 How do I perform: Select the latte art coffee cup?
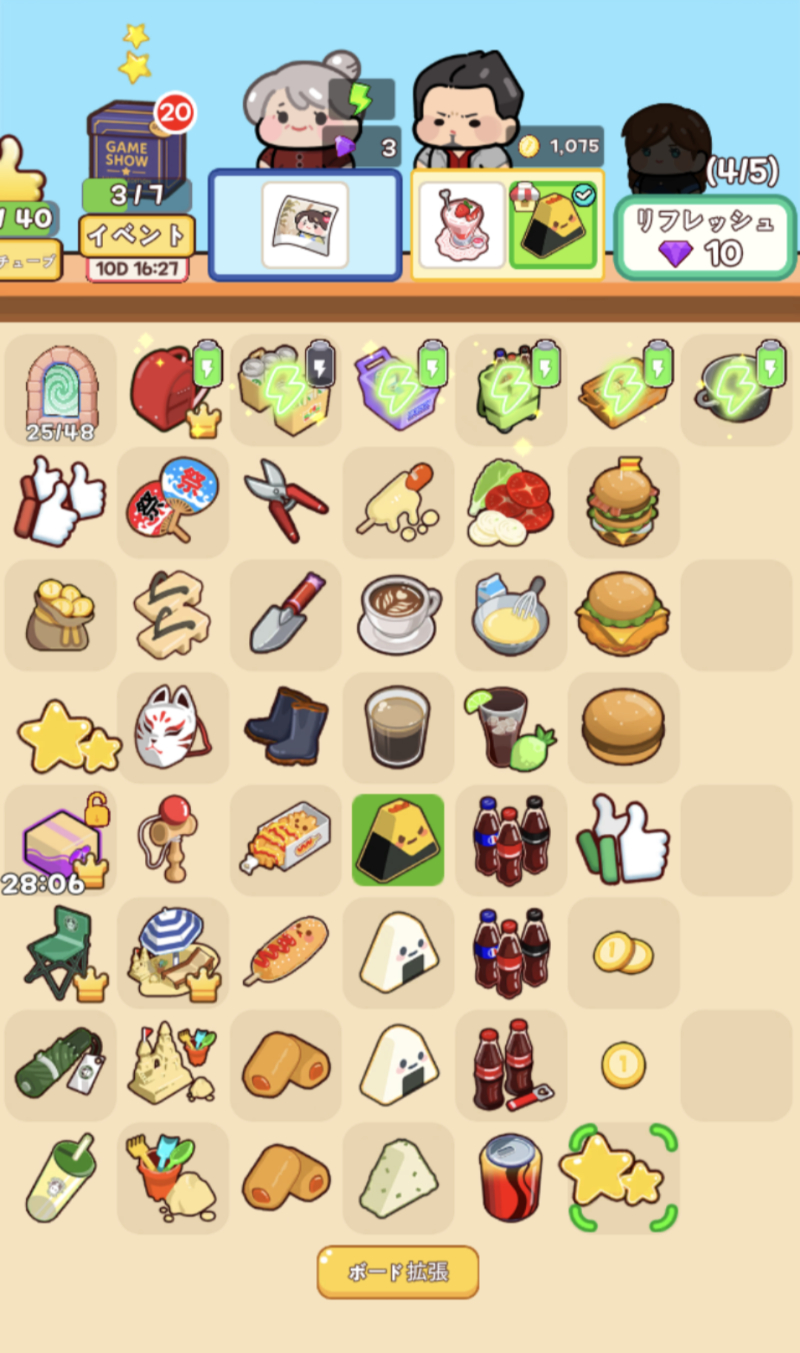(x=398, y=614)
